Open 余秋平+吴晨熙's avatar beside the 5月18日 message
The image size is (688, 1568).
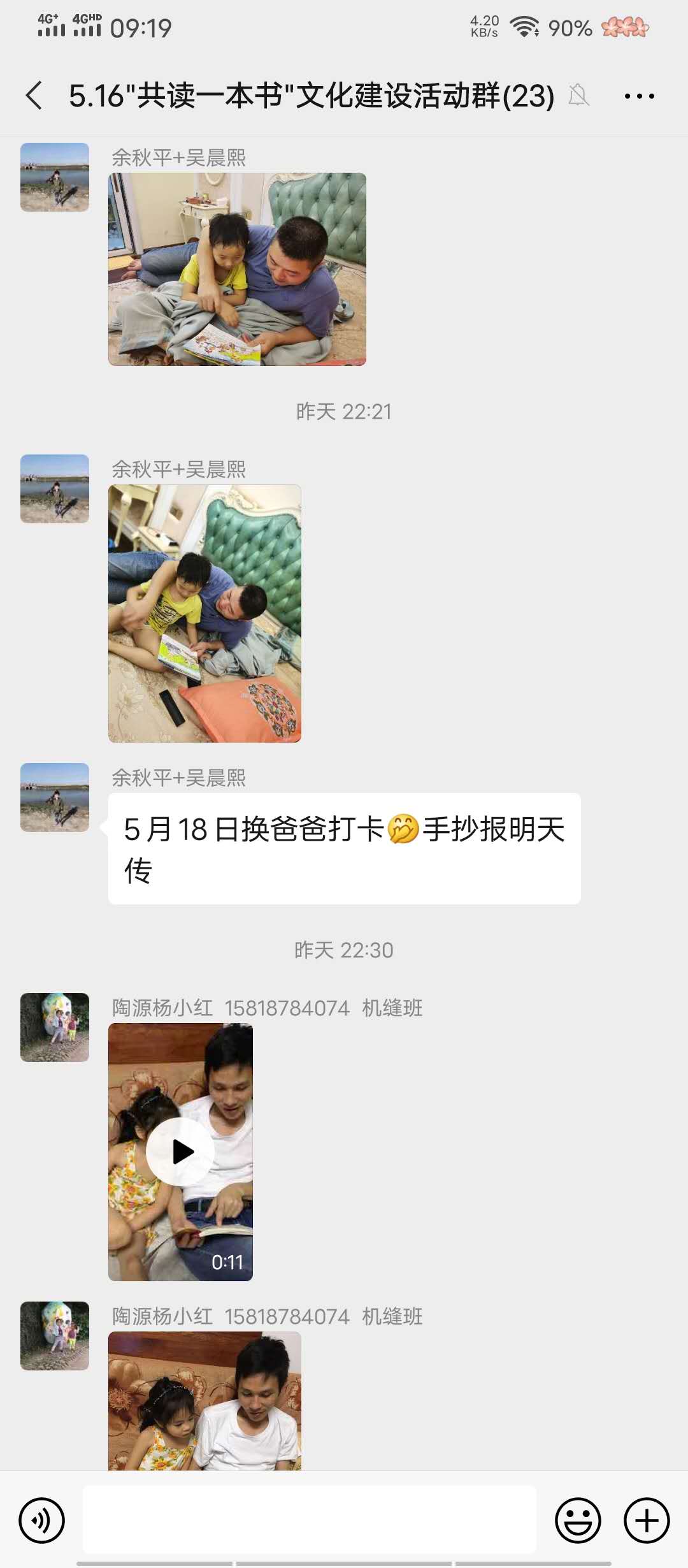(55, 797)
